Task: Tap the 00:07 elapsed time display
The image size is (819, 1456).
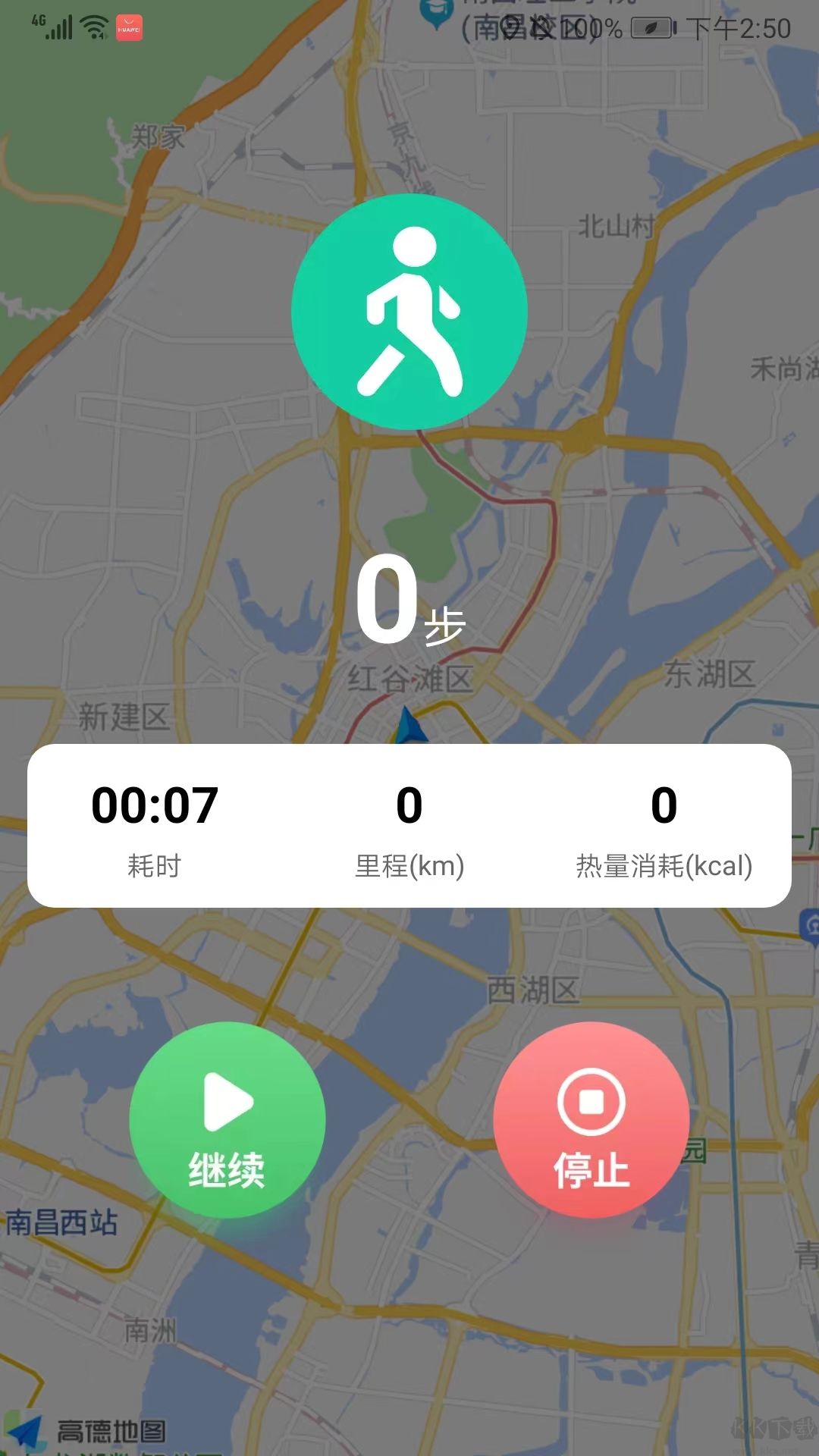Action: pyautogui.click(x=155, y=806)
